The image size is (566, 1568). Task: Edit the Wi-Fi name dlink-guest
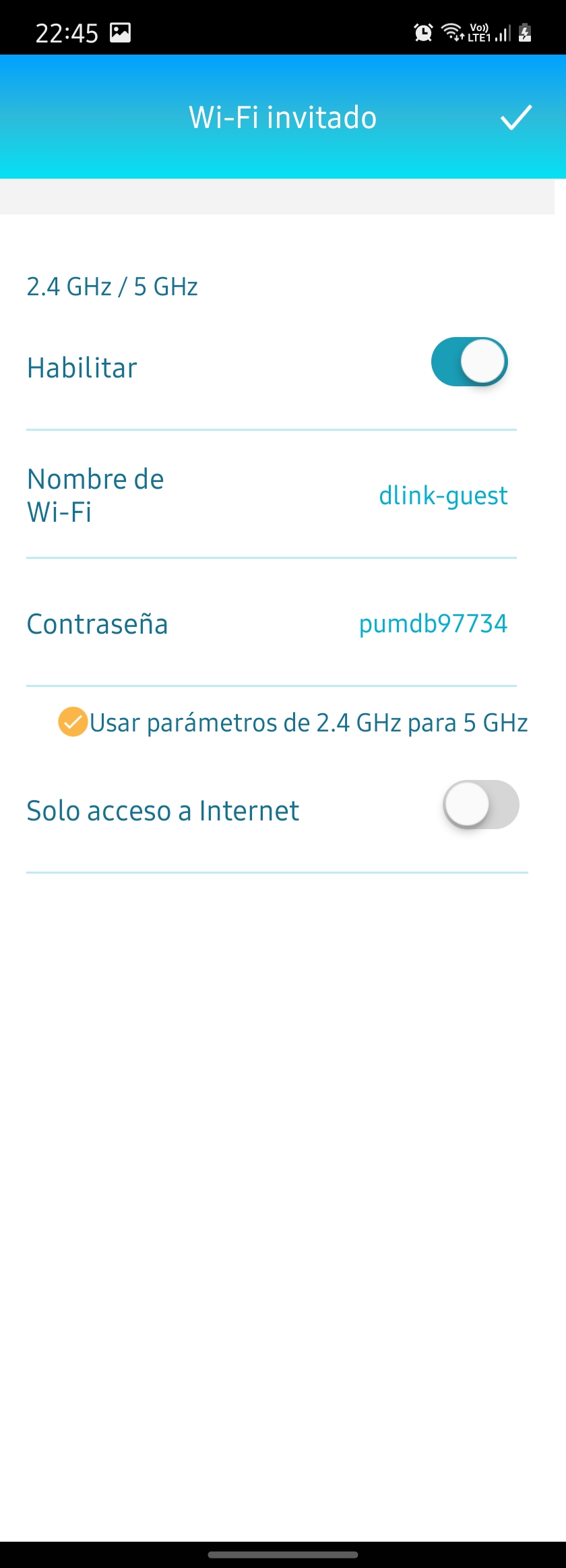tap(443, 496)
